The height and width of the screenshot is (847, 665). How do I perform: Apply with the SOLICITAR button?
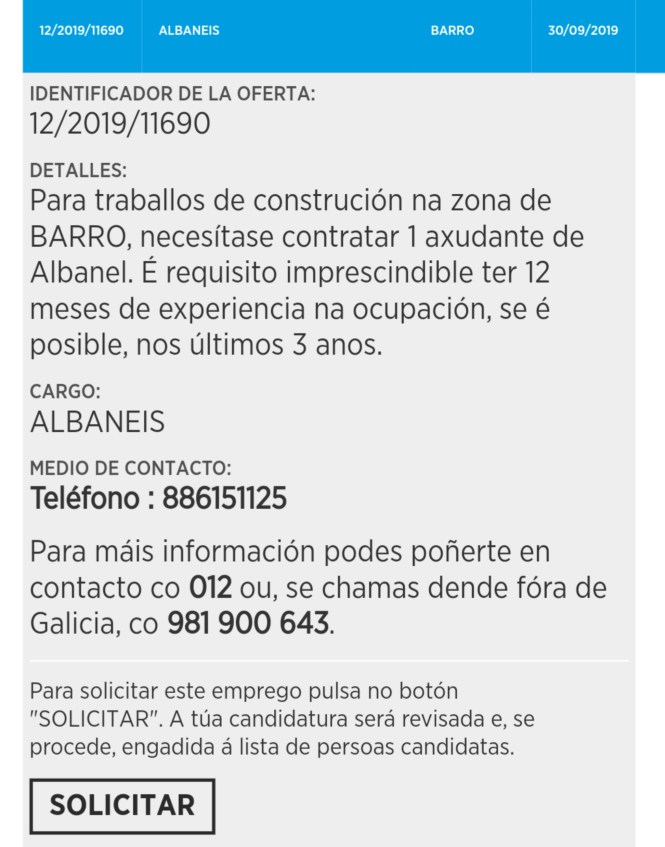pyautogui.click(x=122, y=805)
